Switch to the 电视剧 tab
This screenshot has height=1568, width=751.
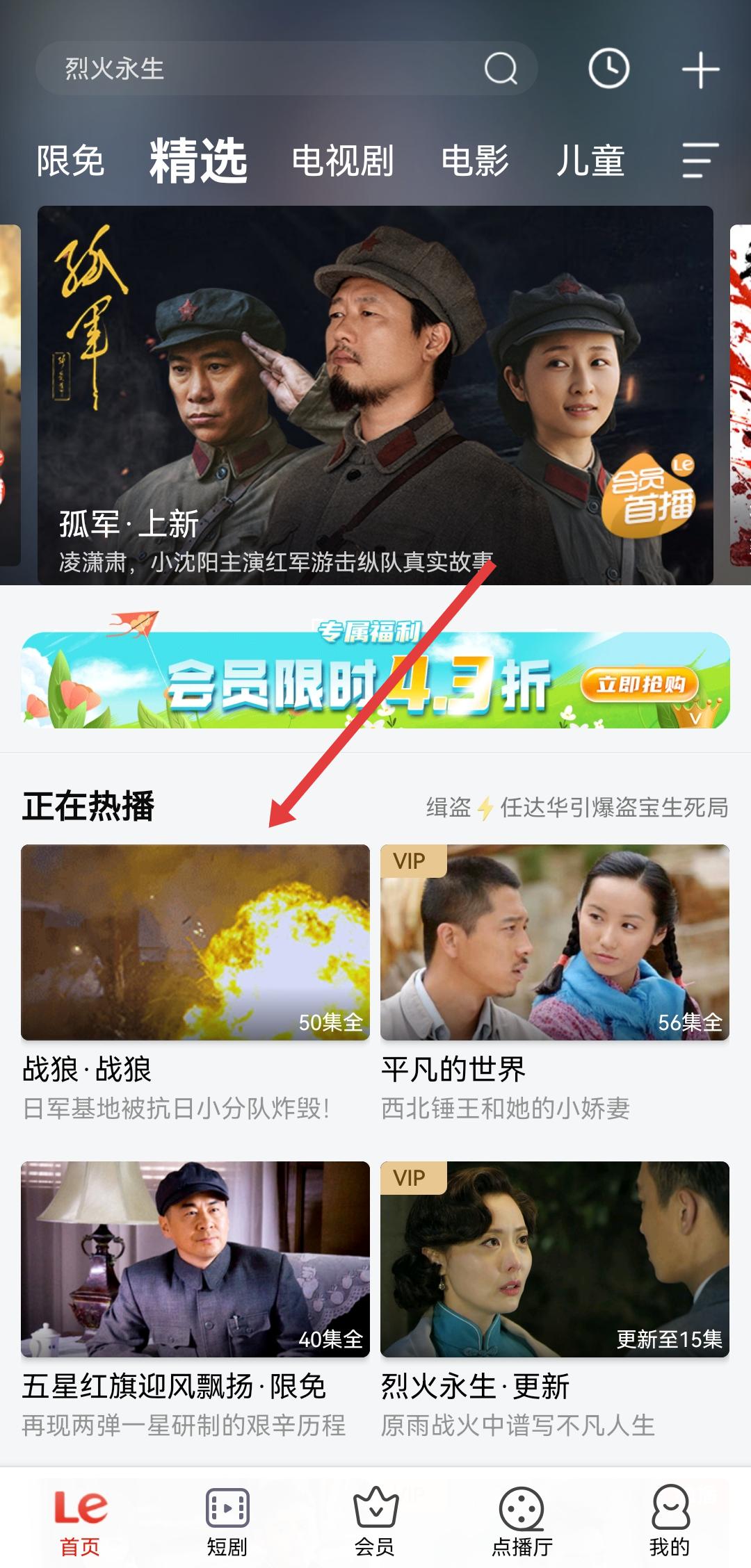(342, 161)
